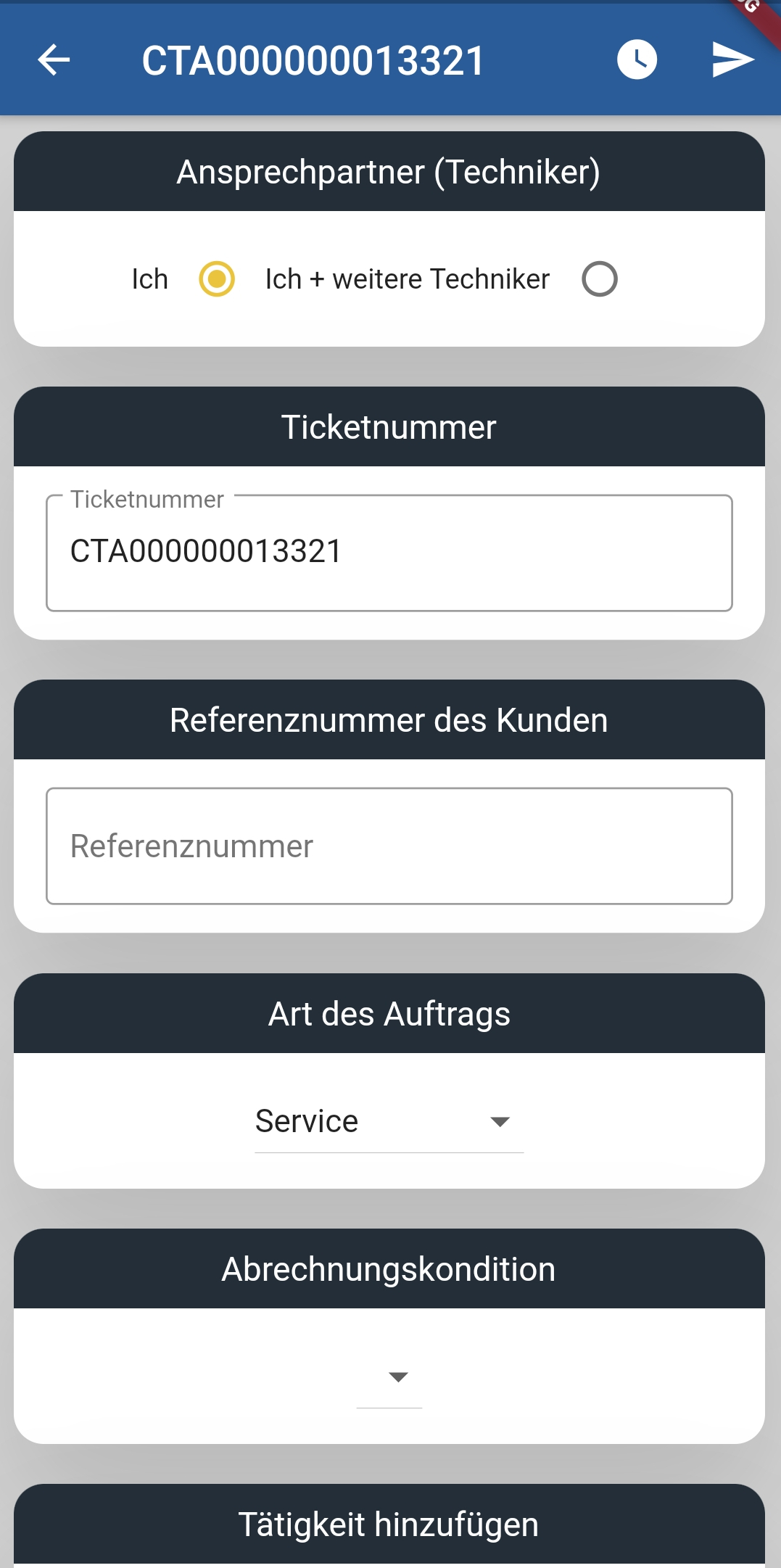The image size is (781, 1568).
Task: Send the ticket report
Action: pos(732,60)
